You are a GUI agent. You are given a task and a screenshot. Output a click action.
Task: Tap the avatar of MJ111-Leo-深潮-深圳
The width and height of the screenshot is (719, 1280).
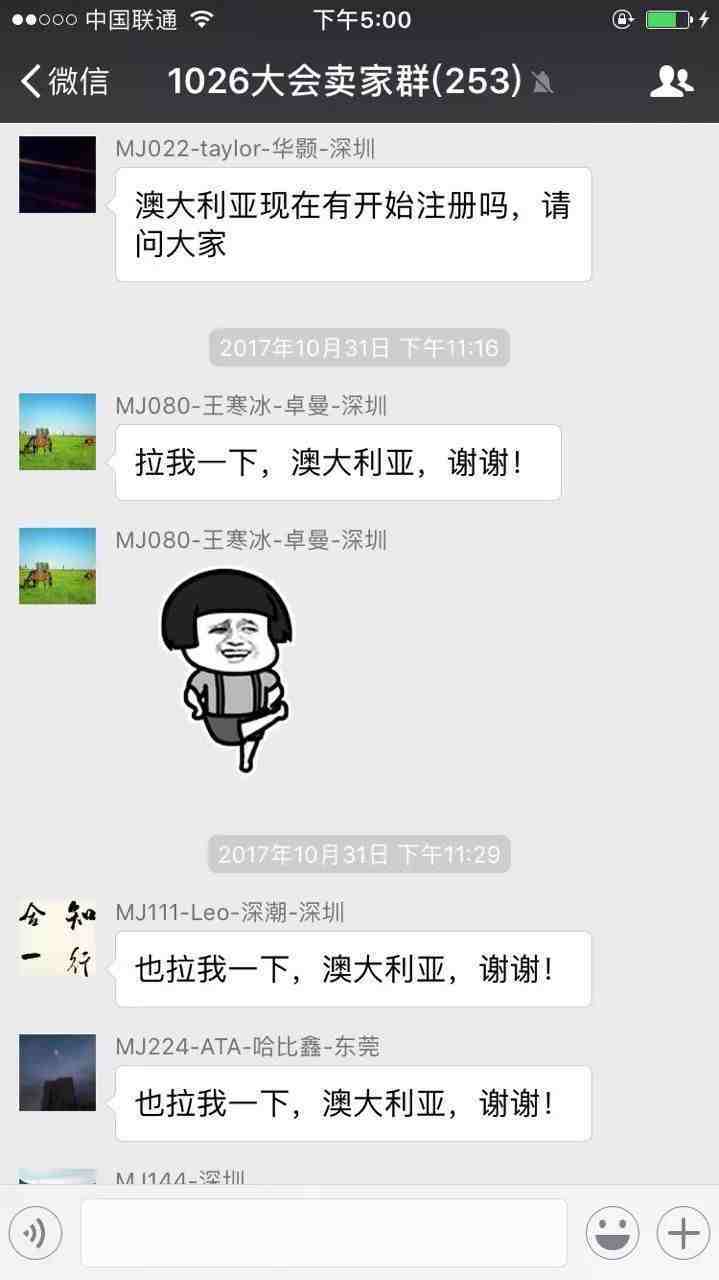pos(57,937)
